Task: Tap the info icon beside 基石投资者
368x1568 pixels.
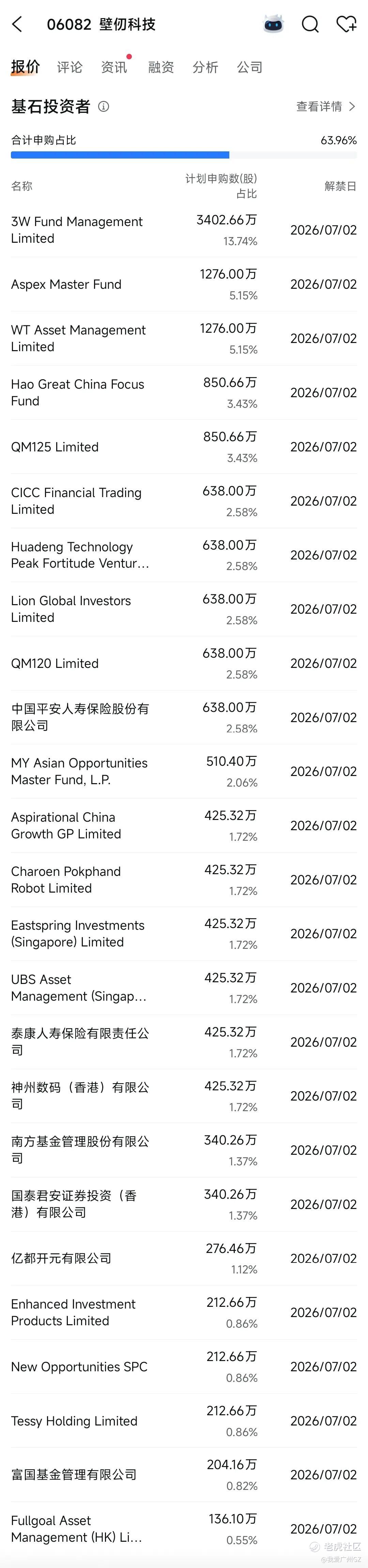Action: coord(104,106)
